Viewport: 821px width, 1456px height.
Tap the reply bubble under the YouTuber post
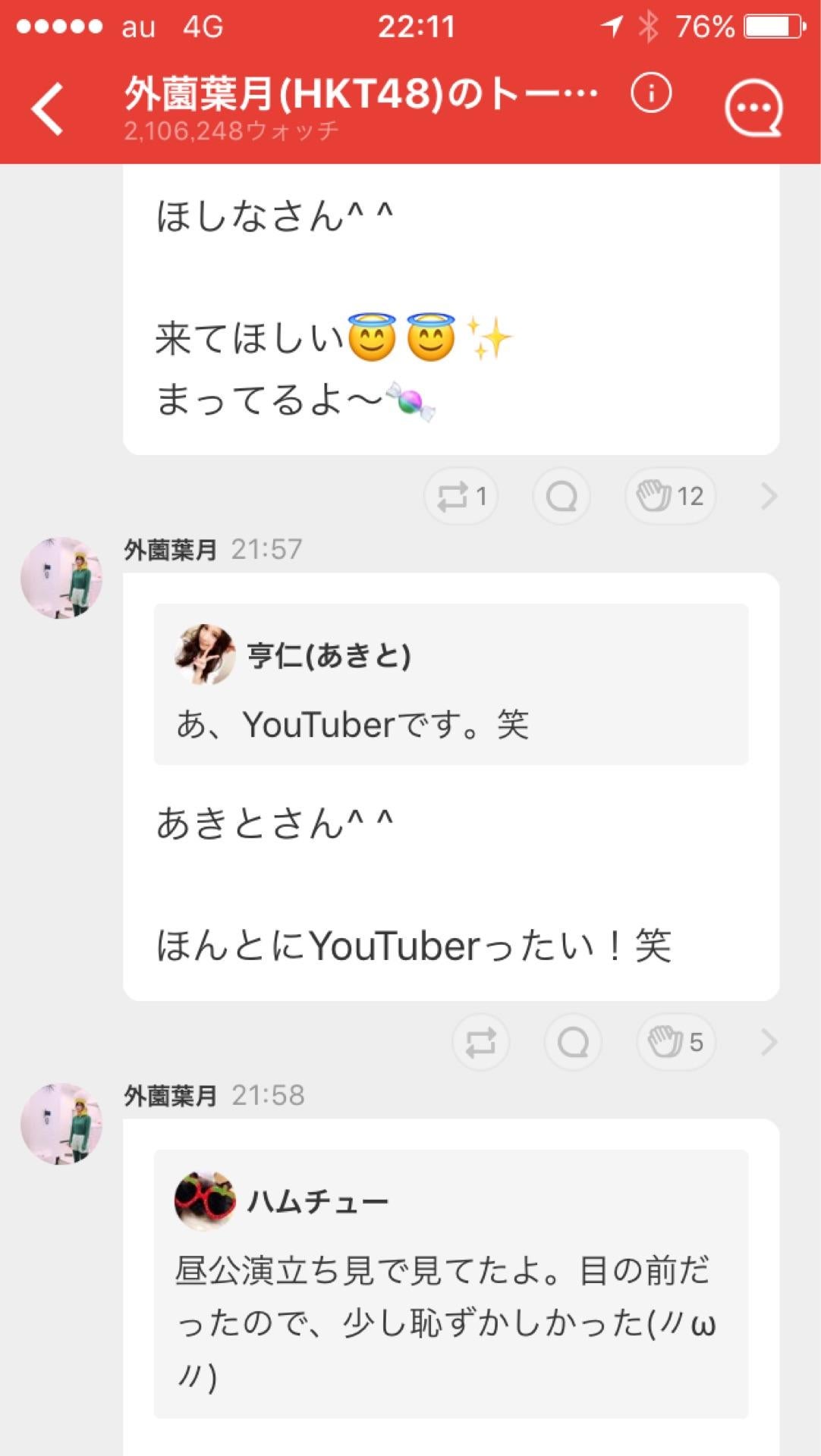tap(574, 1042)
